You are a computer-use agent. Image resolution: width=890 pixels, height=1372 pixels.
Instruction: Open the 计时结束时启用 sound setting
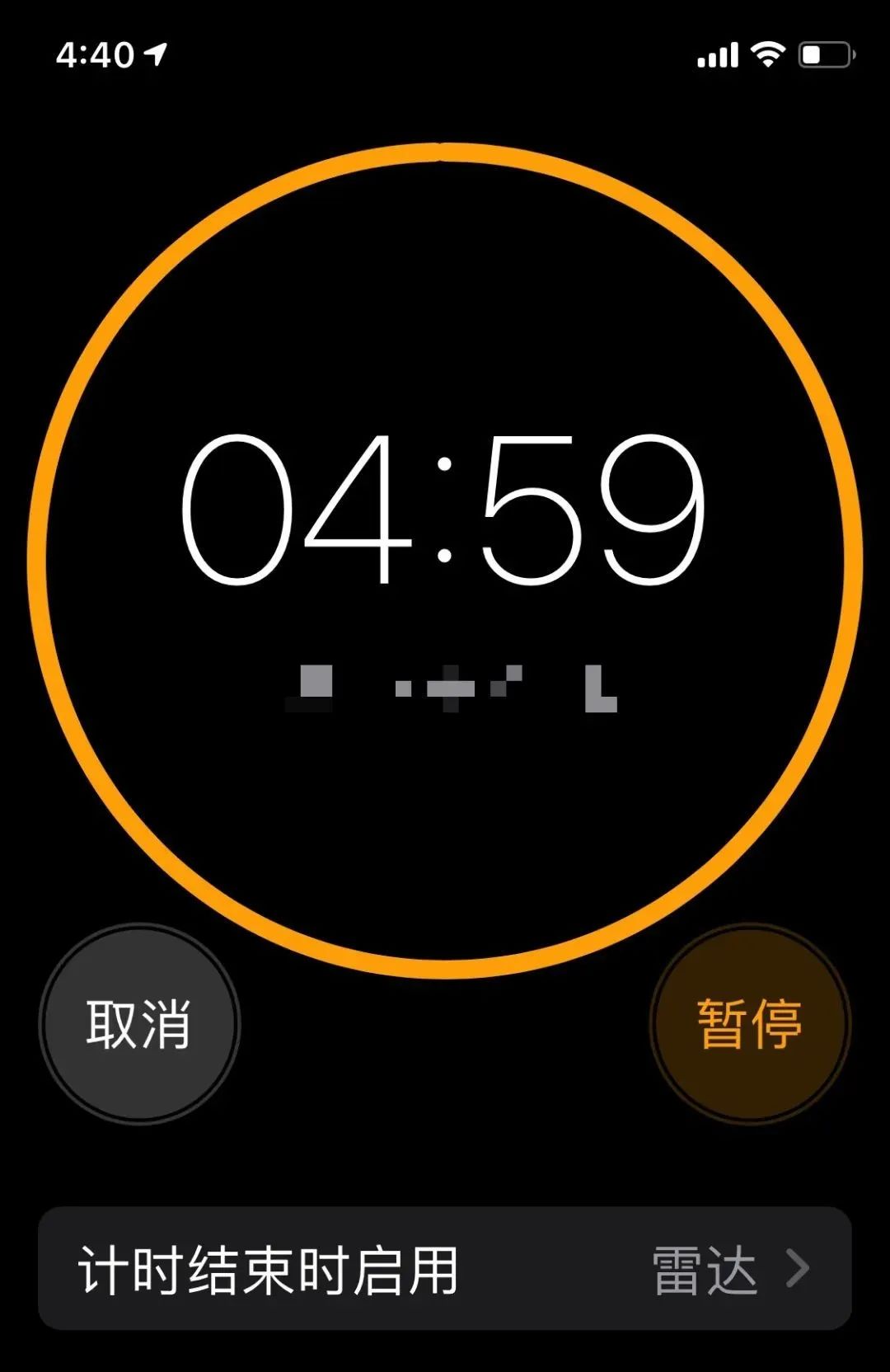pyautogui.click(x=445, y=1268)
